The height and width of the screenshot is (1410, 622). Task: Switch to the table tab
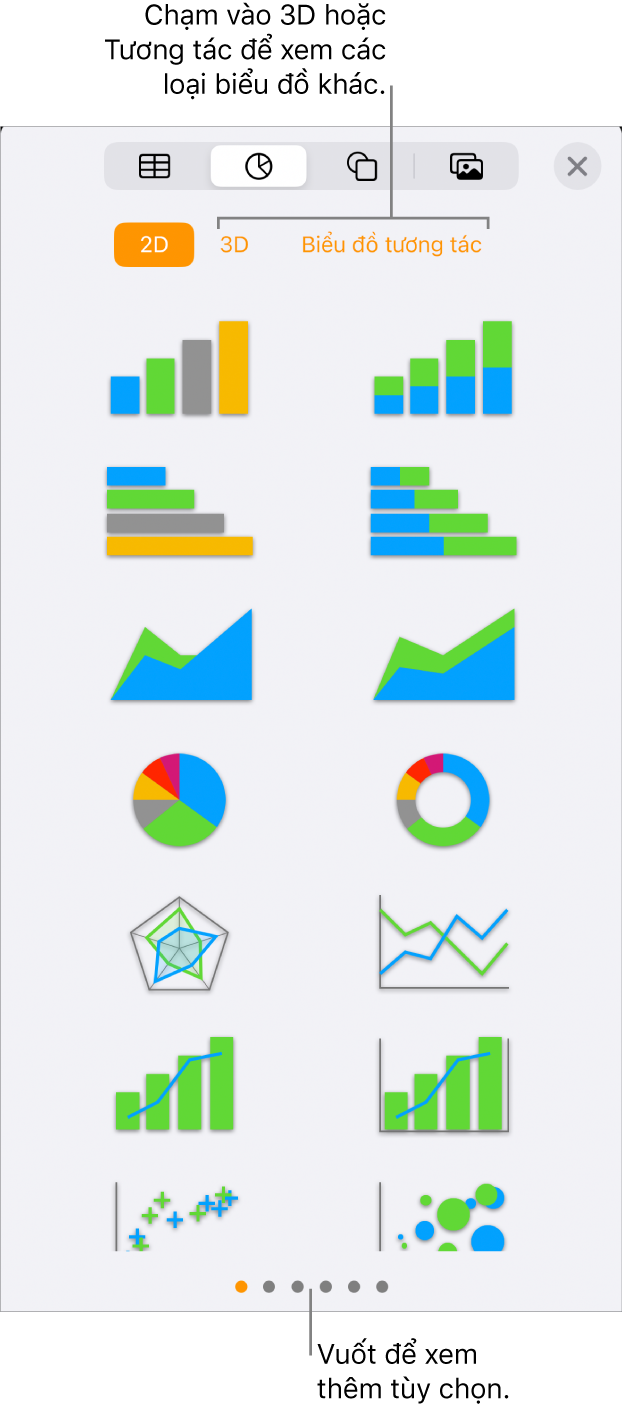(x=155, y=167)
